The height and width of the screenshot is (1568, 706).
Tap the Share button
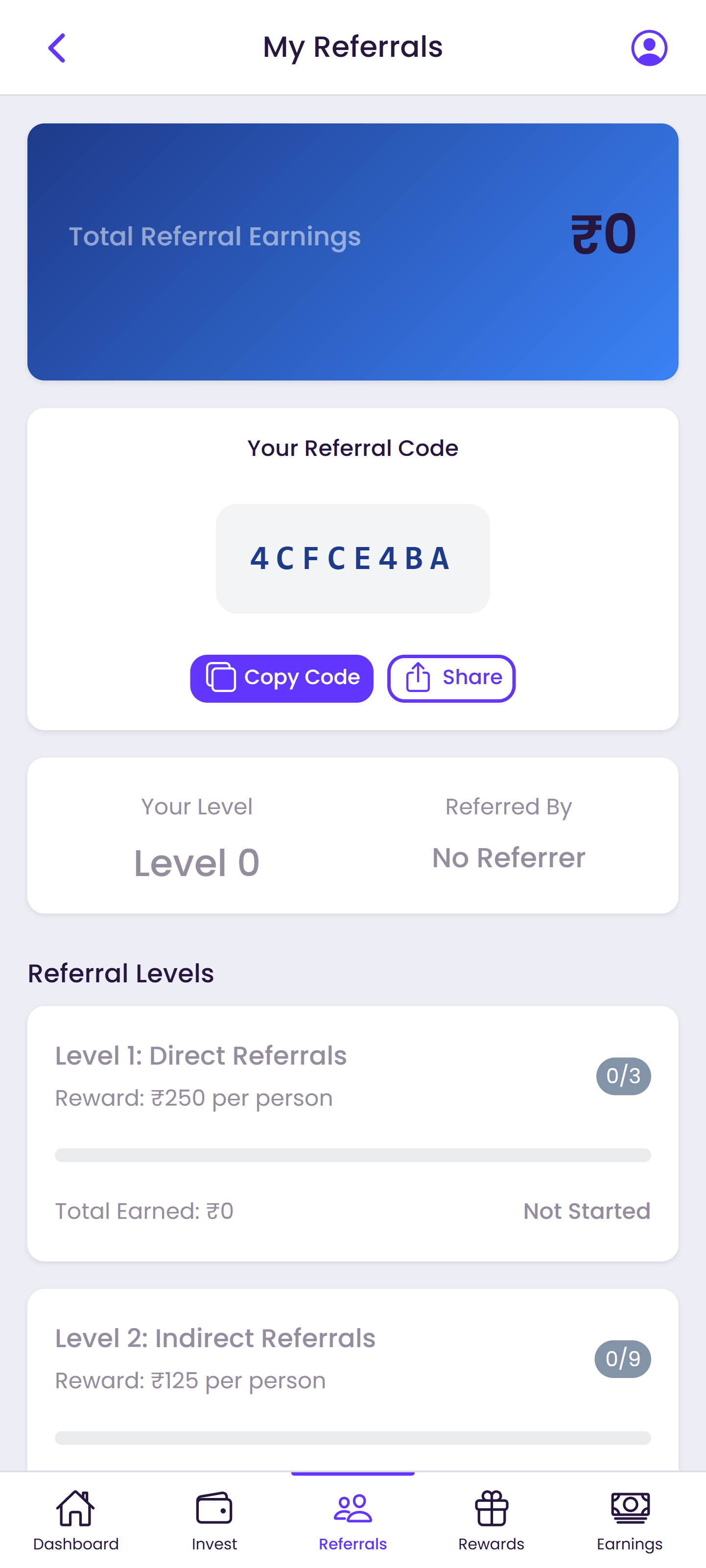(451, 678)
